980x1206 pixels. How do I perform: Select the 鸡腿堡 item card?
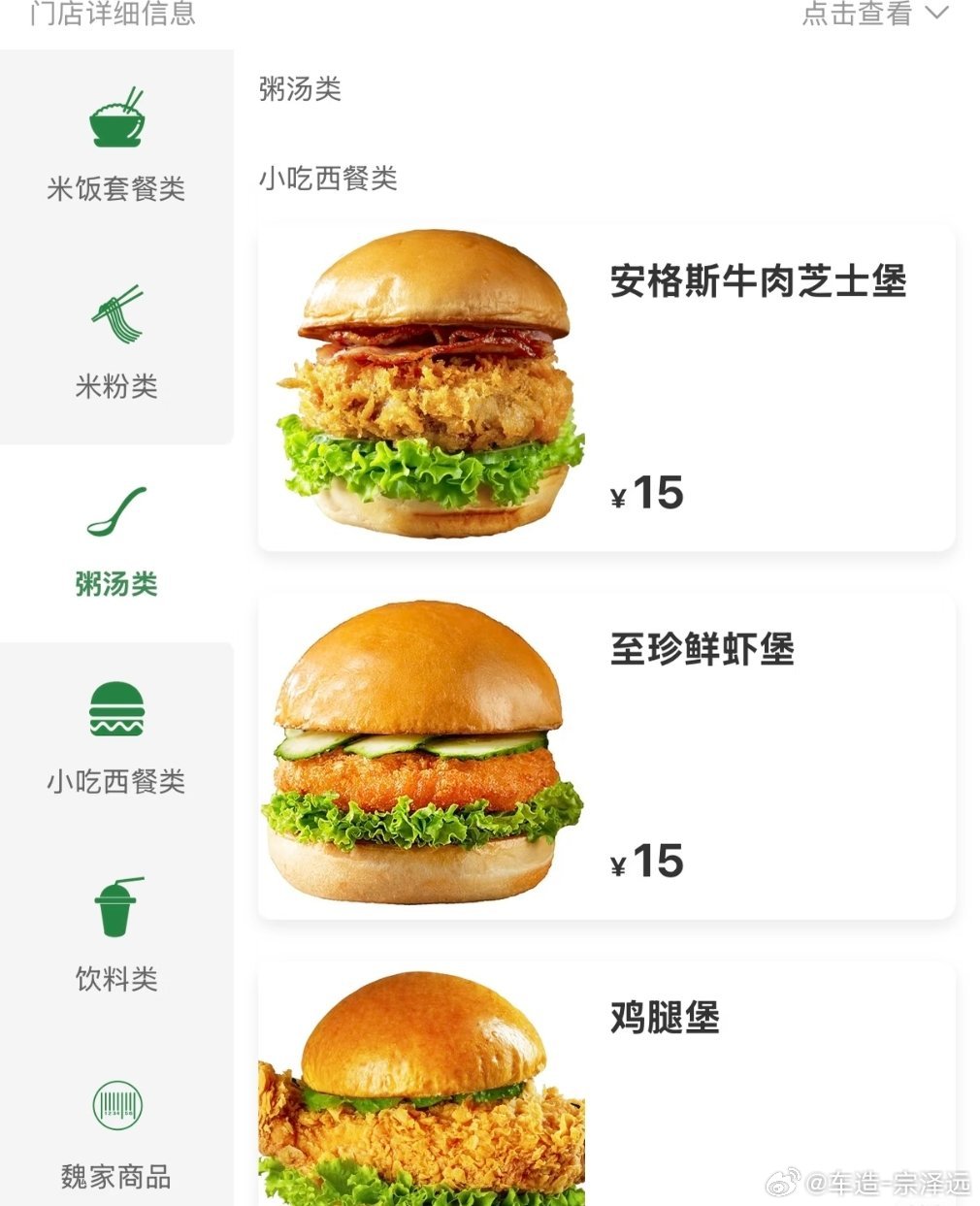[606, 1087]
